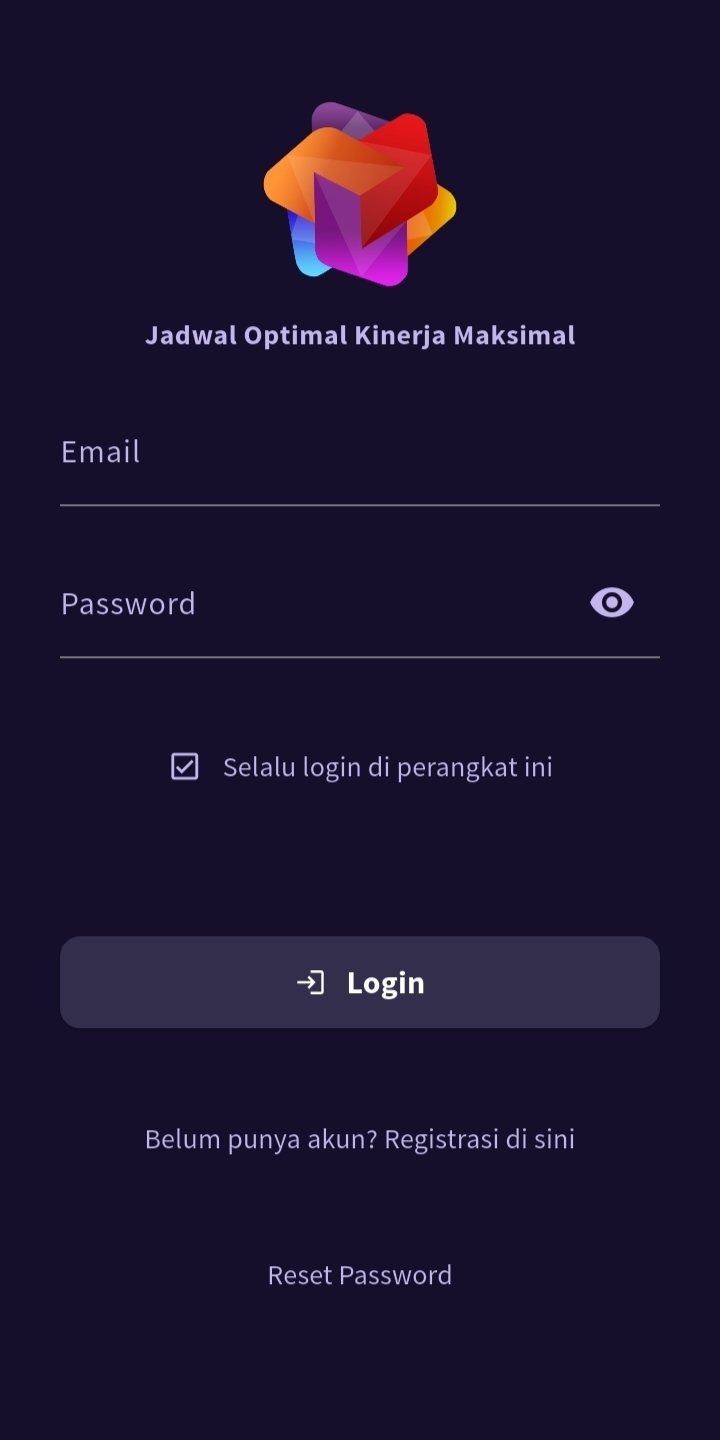Tap the Login text on the button
This screenshot has height=1440, width=720.
coord(386,982)
